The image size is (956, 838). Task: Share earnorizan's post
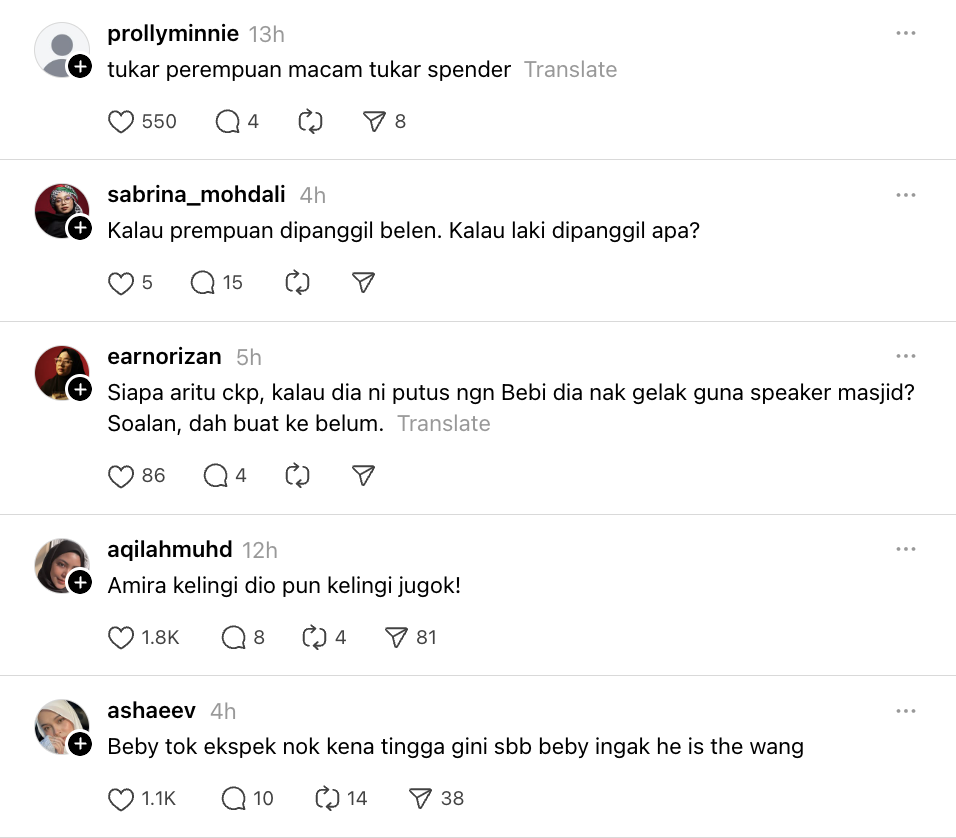click(364, 476)
